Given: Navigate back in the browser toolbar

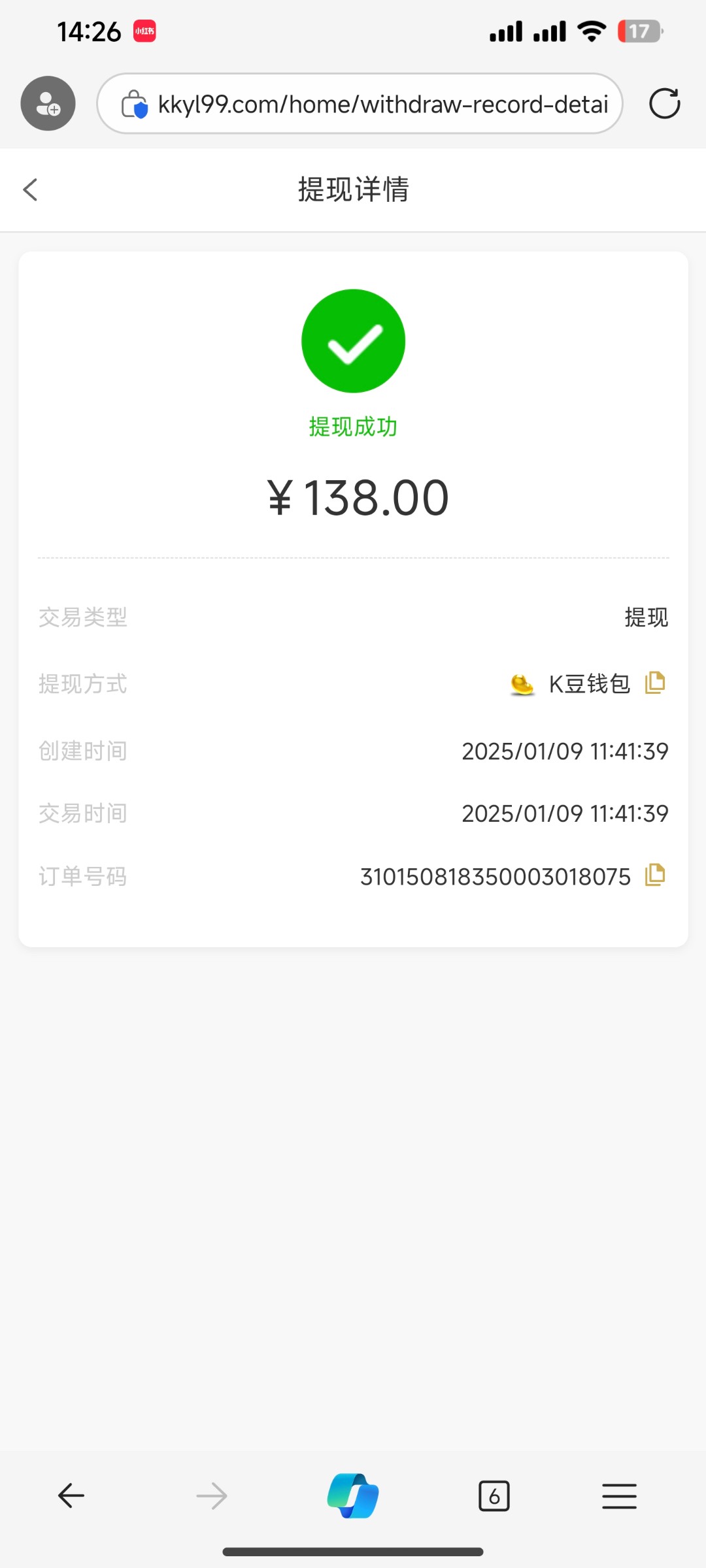Looking at the screenshot, I should pos(71,1495).
